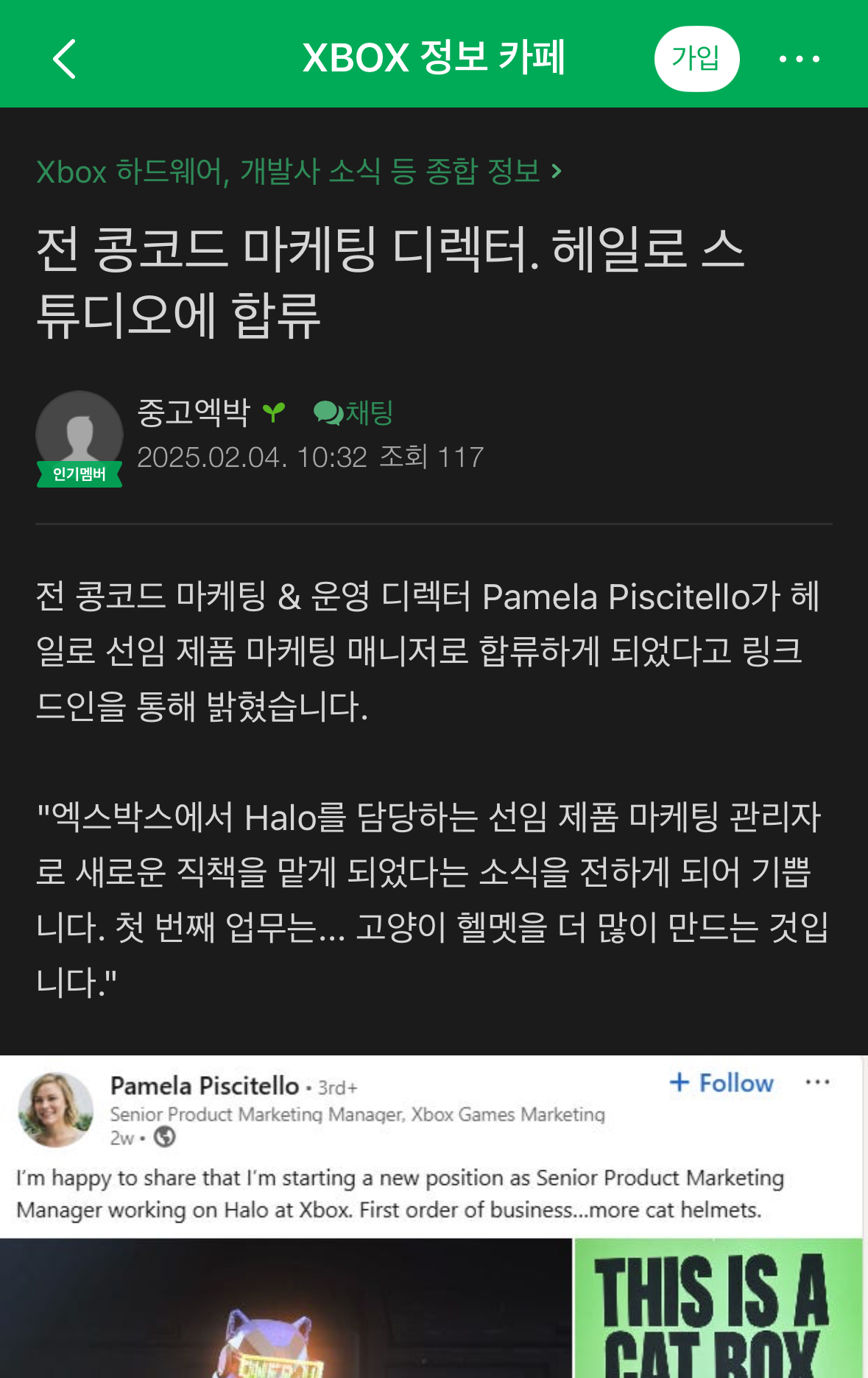Open the embedded LinkedIn post image
Image resolution: width=868 pixels, height=1378 pixels.
[x=433, y=1217]
